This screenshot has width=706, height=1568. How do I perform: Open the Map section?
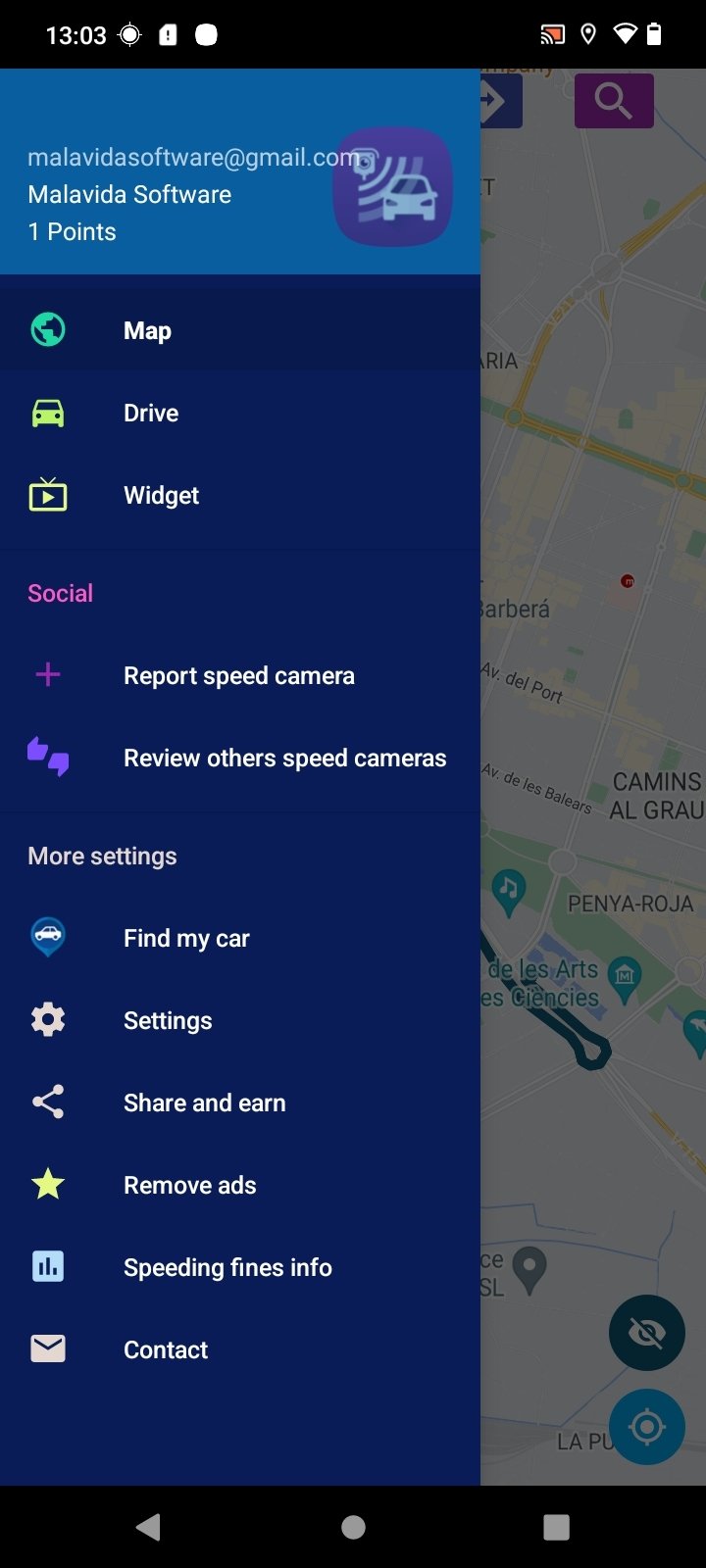240,330
